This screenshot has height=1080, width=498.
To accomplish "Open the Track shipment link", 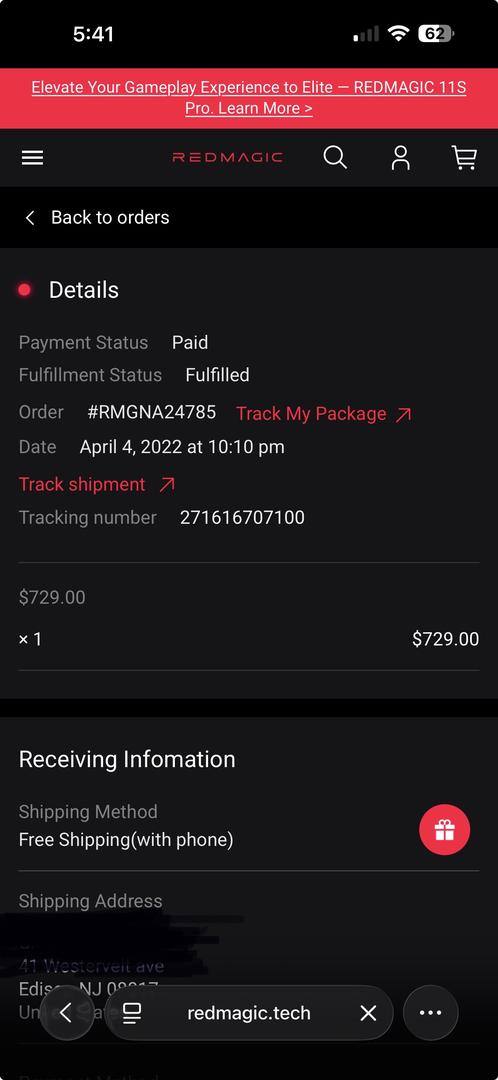I will pos(97,484).
